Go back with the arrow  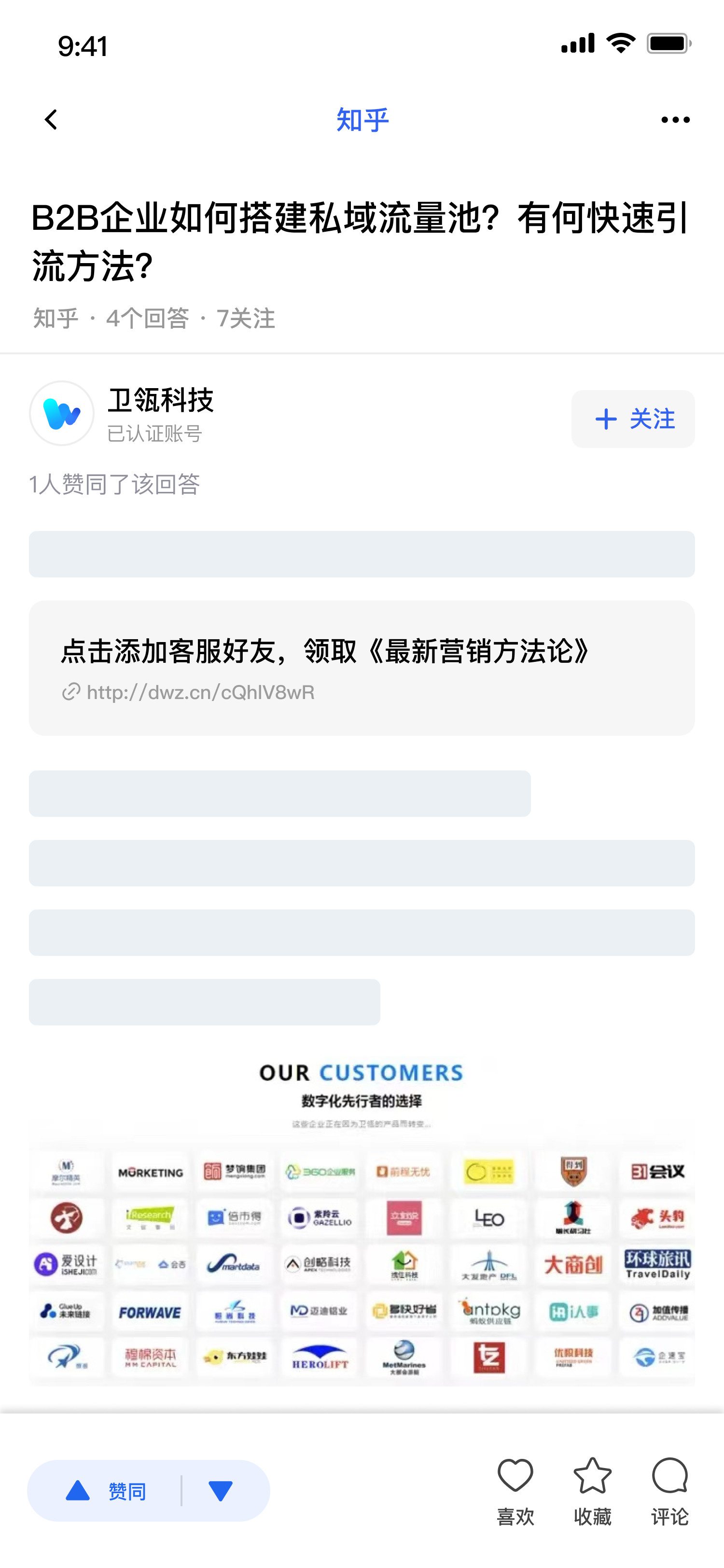[51, 120]
